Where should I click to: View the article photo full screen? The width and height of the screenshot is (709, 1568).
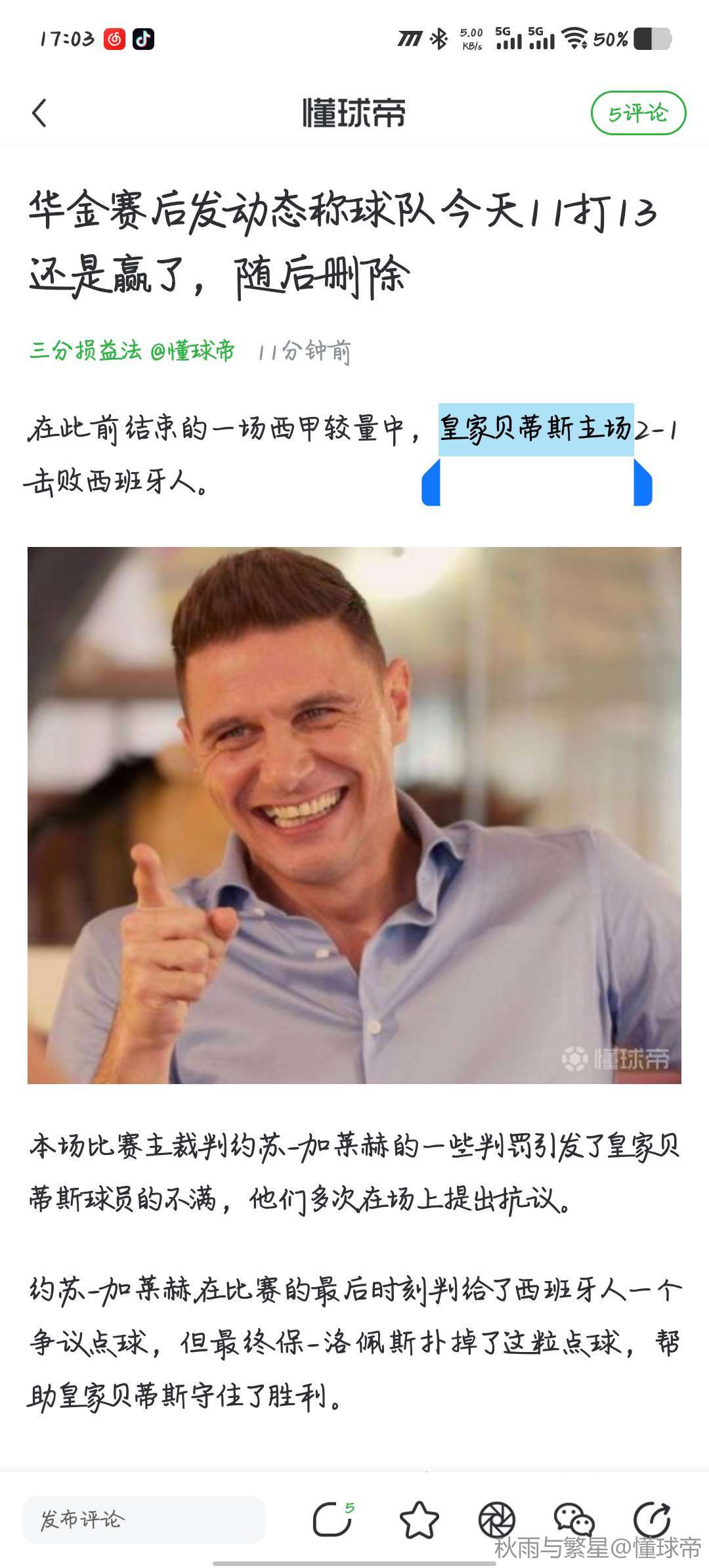(354, 815)
